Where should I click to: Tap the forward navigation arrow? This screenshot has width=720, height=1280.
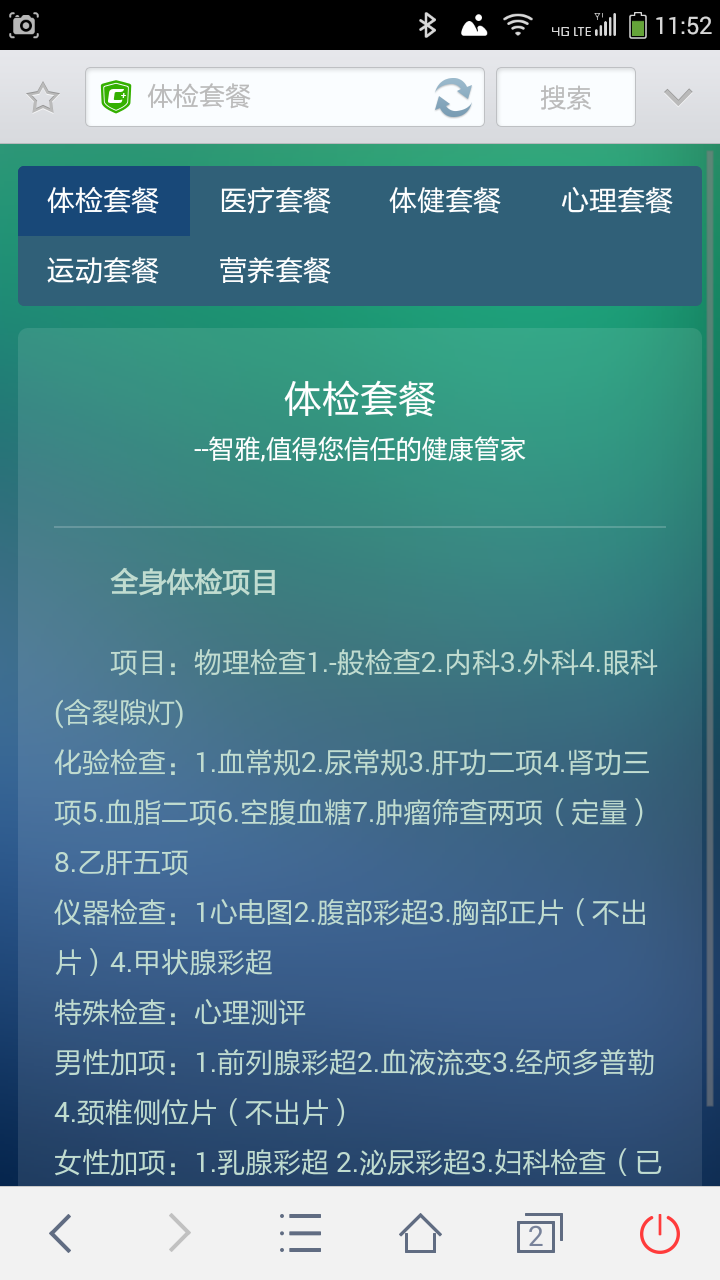pyautogui.click(x=179, y=1232)
